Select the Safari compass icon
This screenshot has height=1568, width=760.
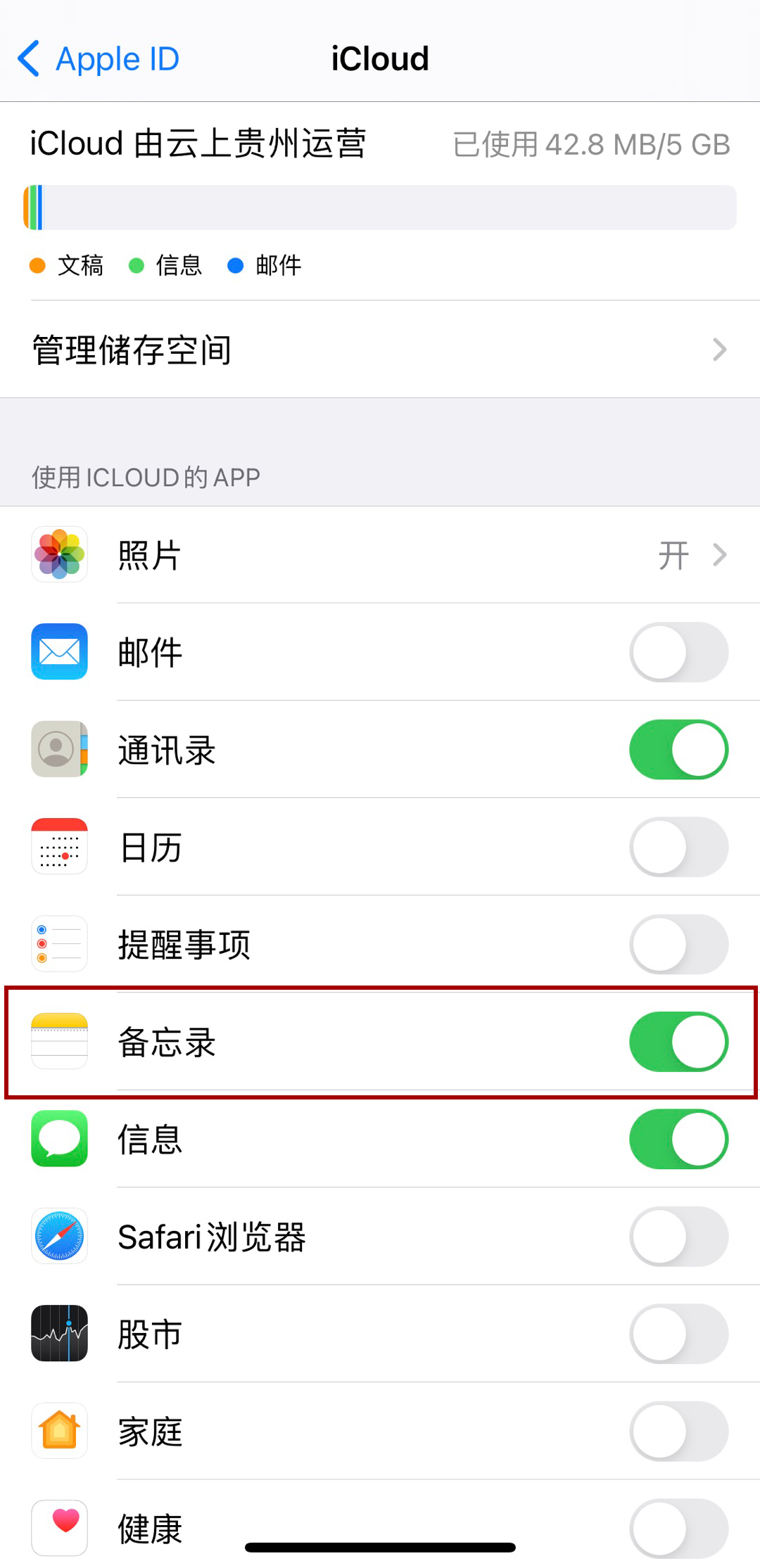(x=60, y=1237)
